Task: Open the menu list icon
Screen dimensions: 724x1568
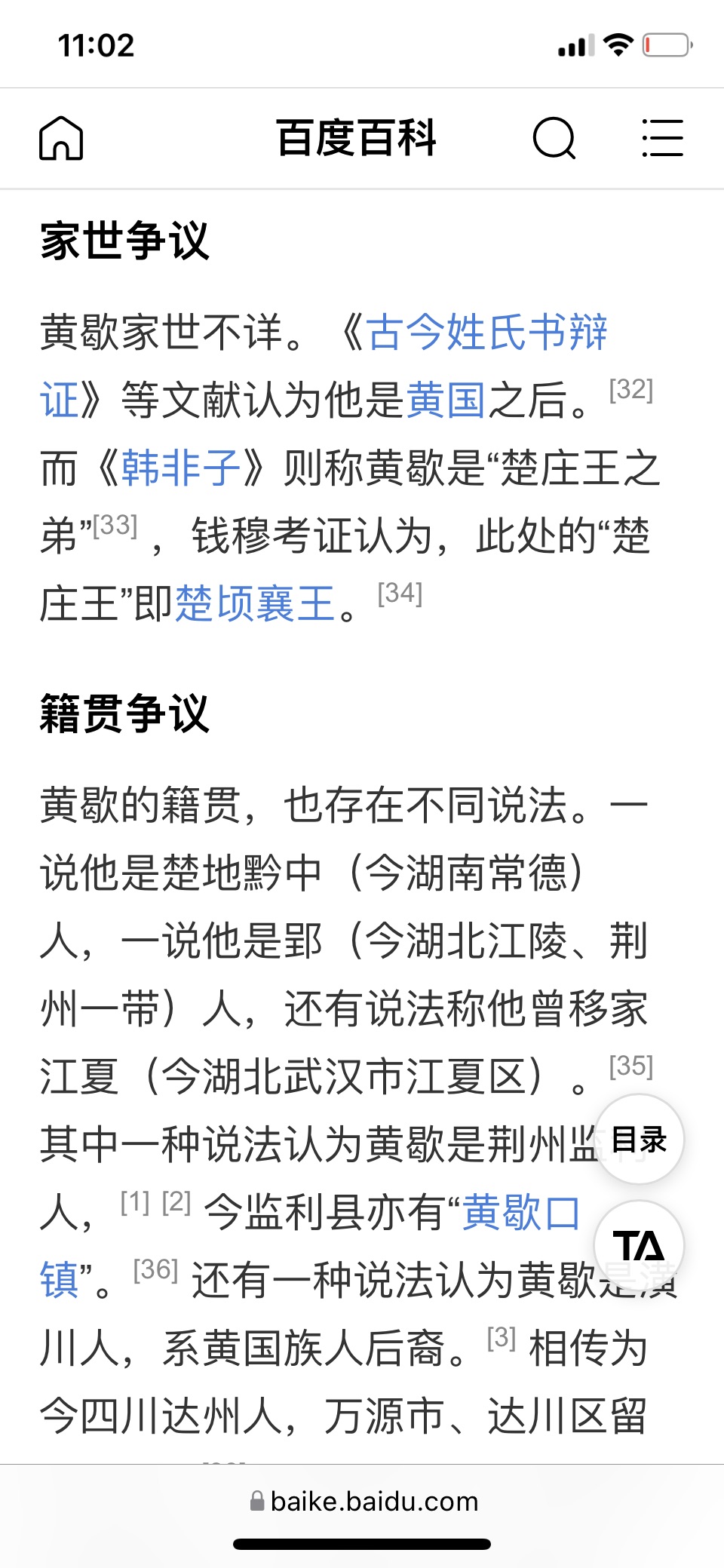Action: click(x=662, y=139)
